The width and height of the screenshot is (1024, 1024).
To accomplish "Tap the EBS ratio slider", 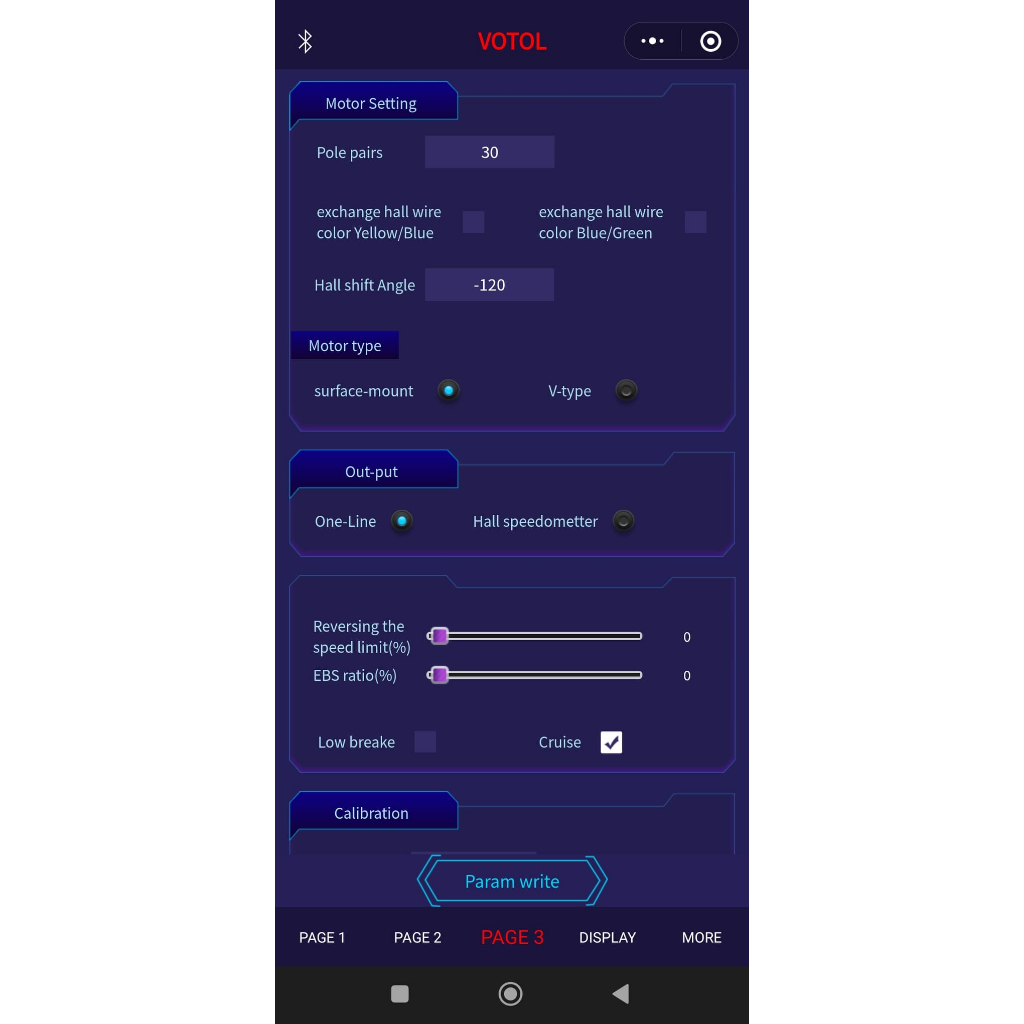I will [534, 675].
